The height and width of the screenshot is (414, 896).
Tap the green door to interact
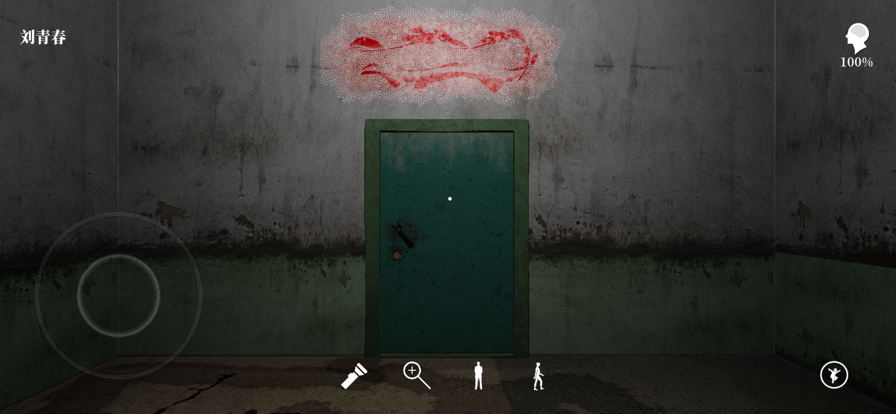(447, 240)
